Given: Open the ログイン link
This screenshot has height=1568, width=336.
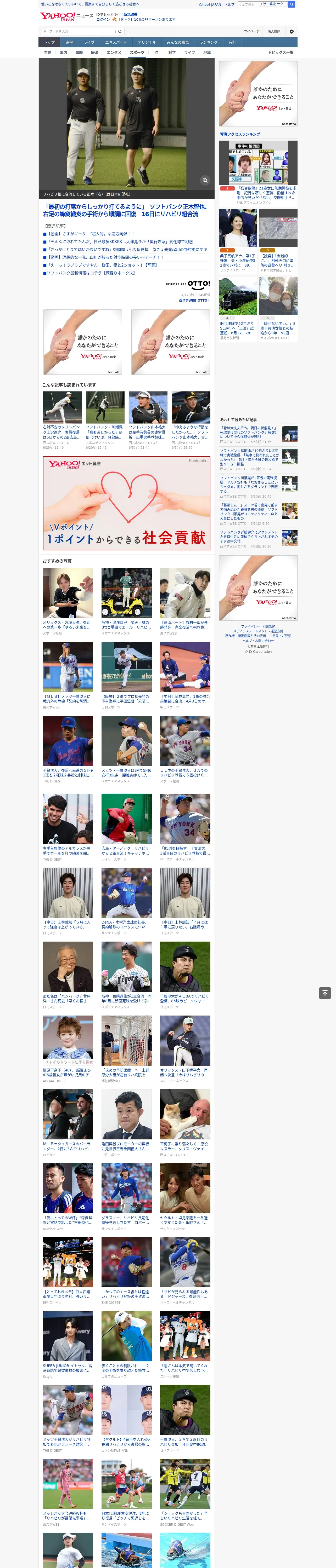Looking at the screenshot, I should (103, 20).
